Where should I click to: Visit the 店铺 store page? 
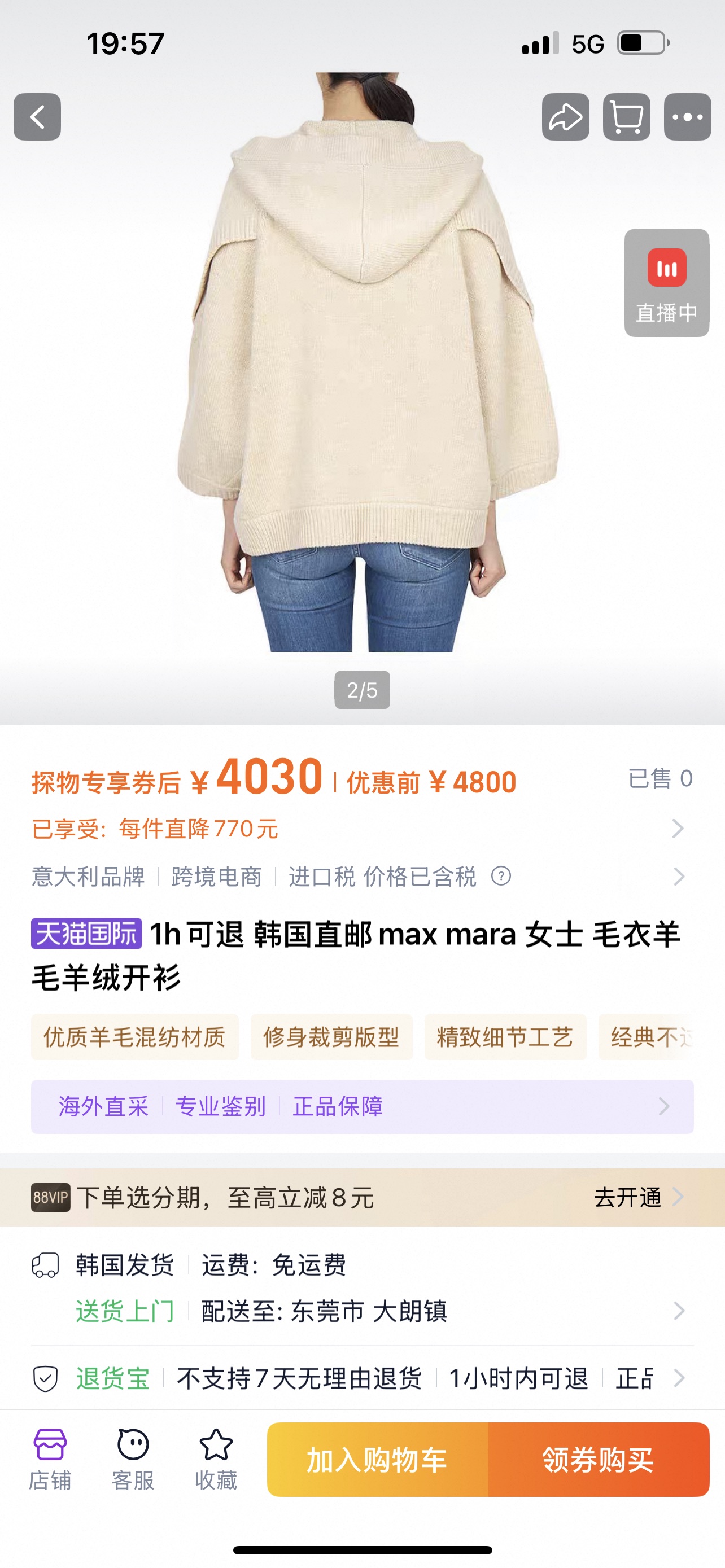point(50,1460)
